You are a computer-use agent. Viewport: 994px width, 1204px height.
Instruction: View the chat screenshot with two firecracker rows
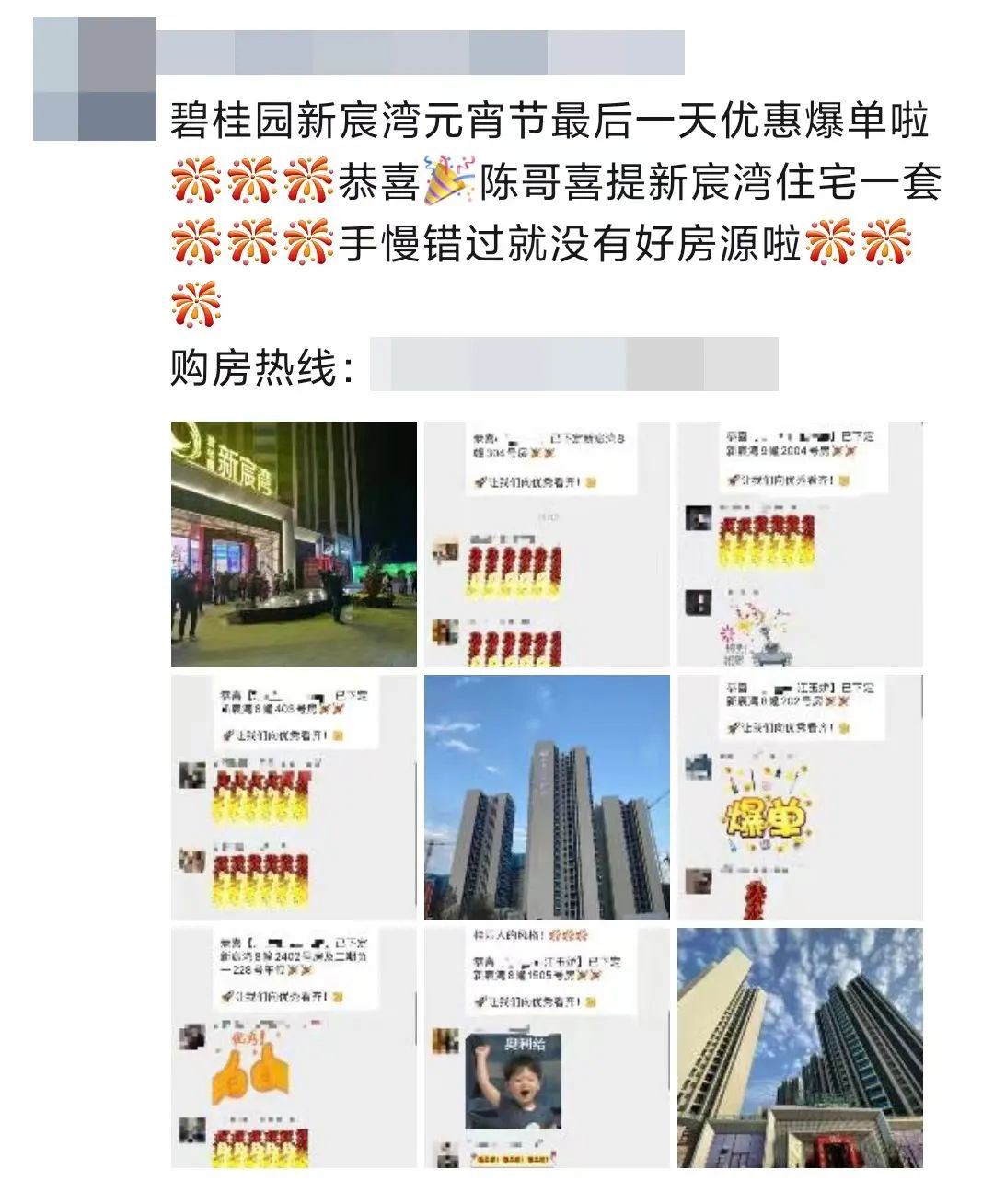tap(547, 544)
